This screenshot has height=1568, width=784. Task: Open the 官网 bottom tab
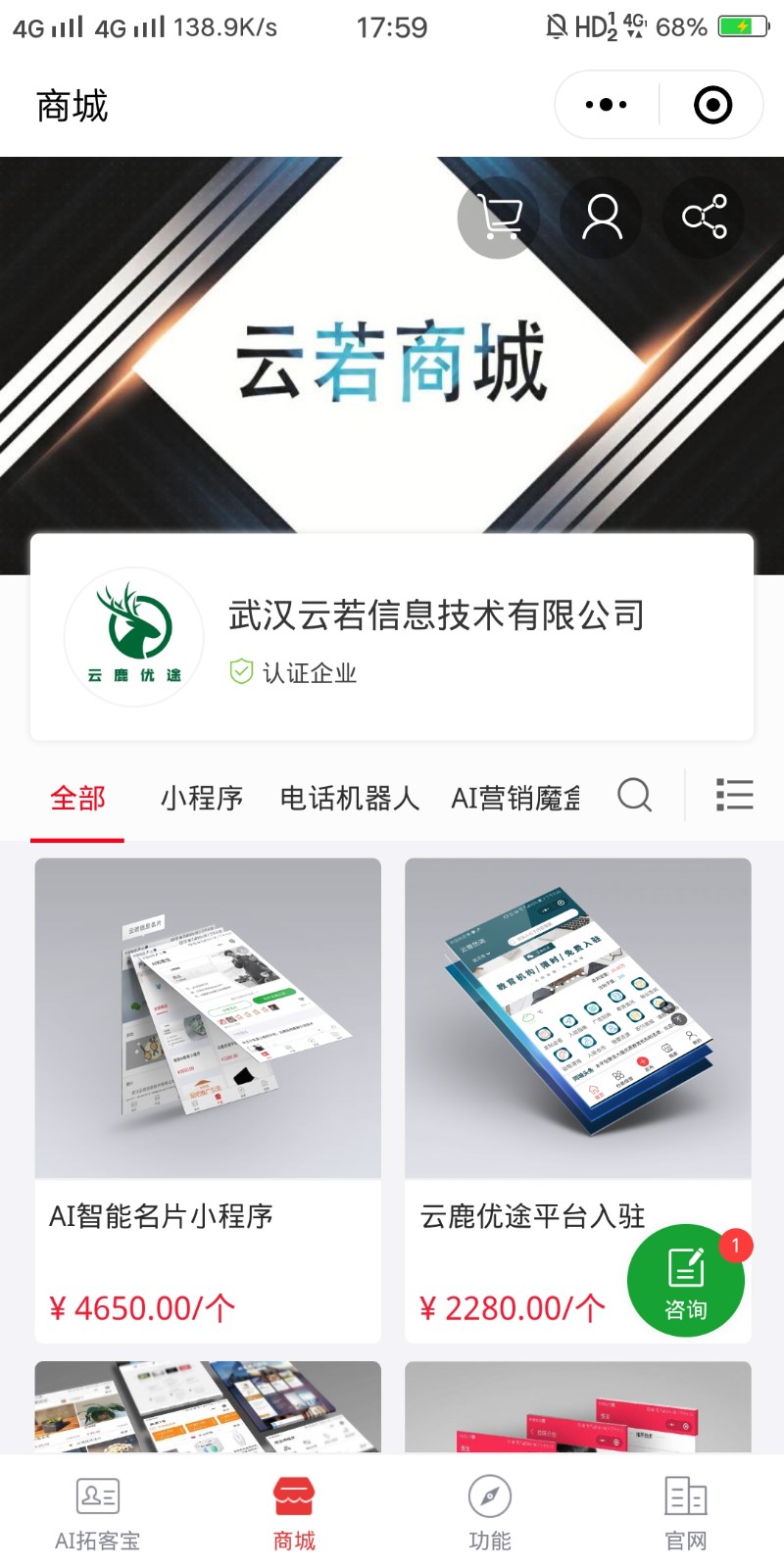tap(686, 1514)
